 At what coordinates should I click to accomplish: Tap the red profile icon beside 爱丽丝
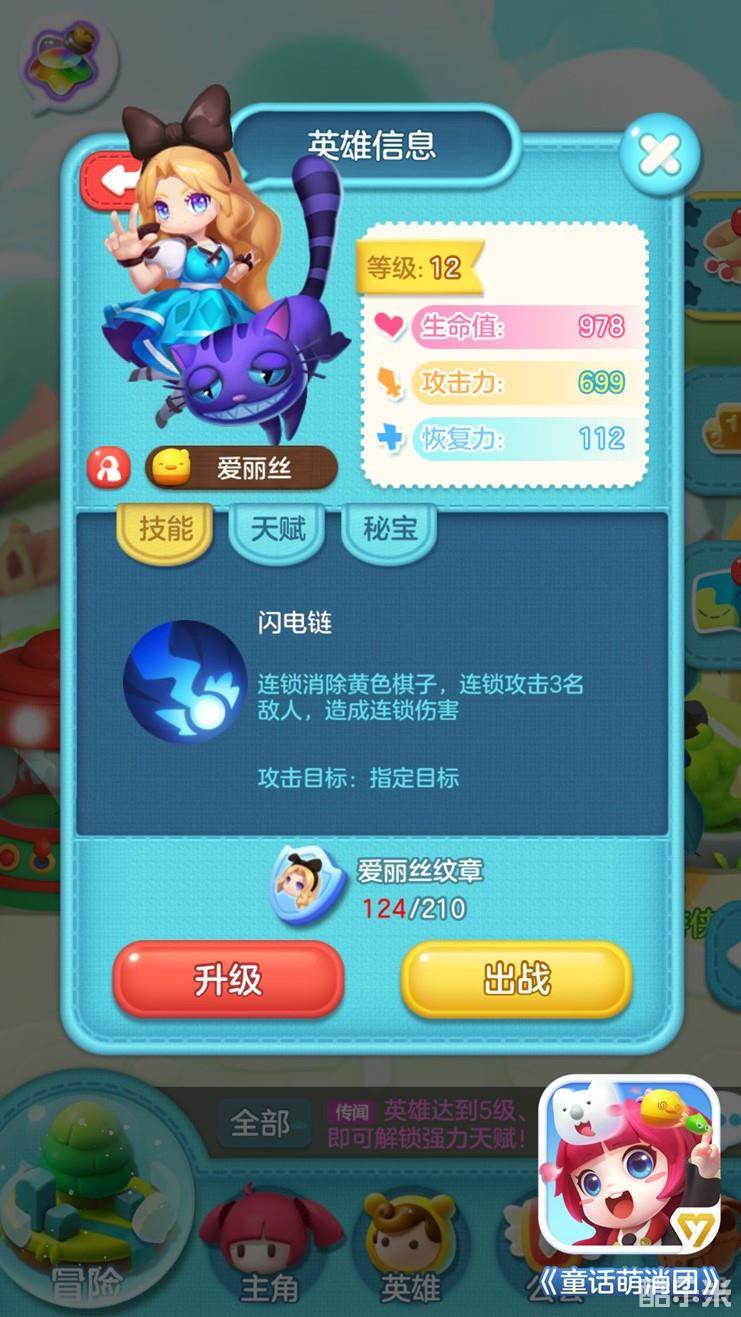pyautogui.click(x=109, y=468)
